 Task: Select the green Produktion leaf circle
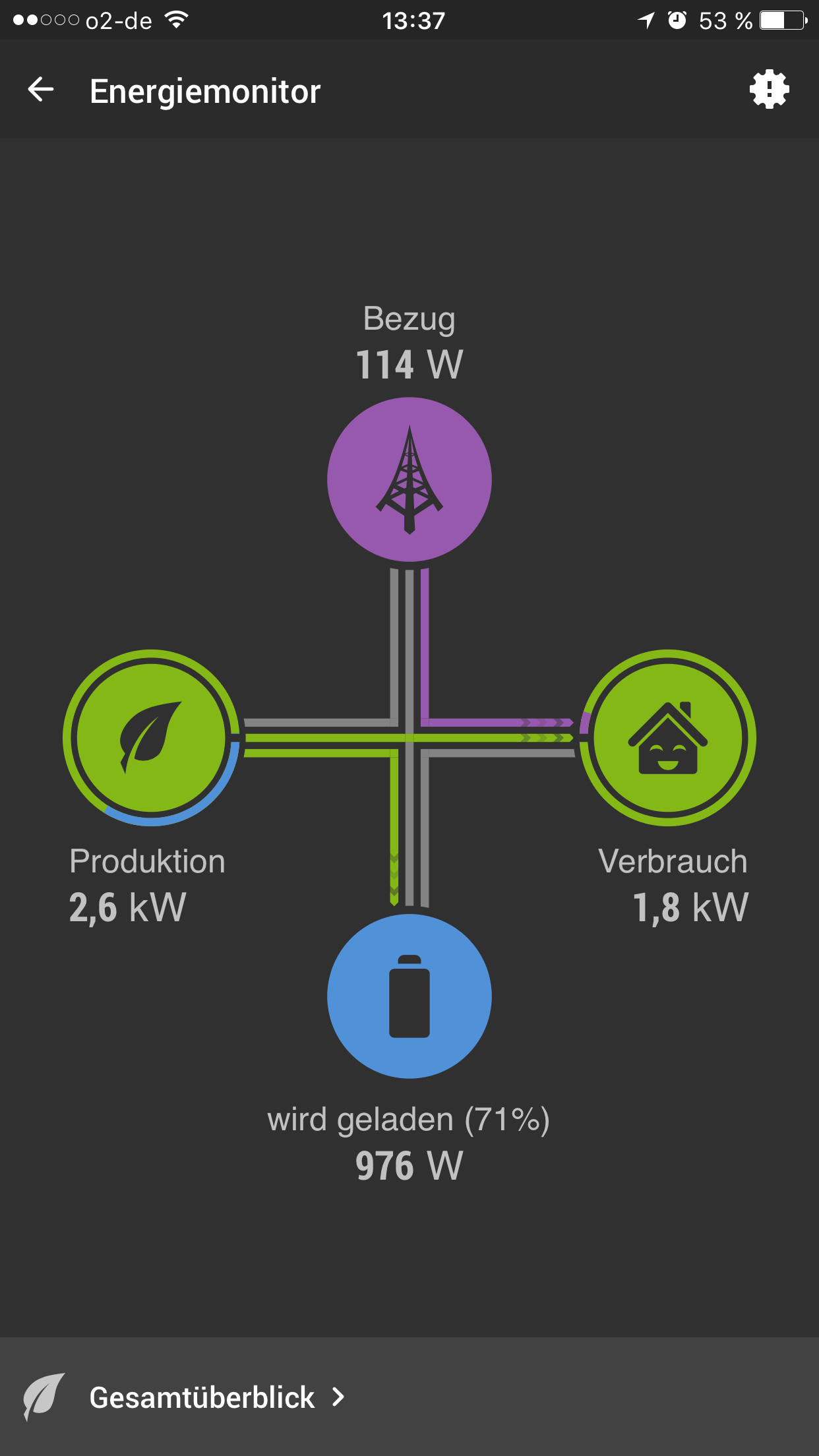[x=151, y=737]
